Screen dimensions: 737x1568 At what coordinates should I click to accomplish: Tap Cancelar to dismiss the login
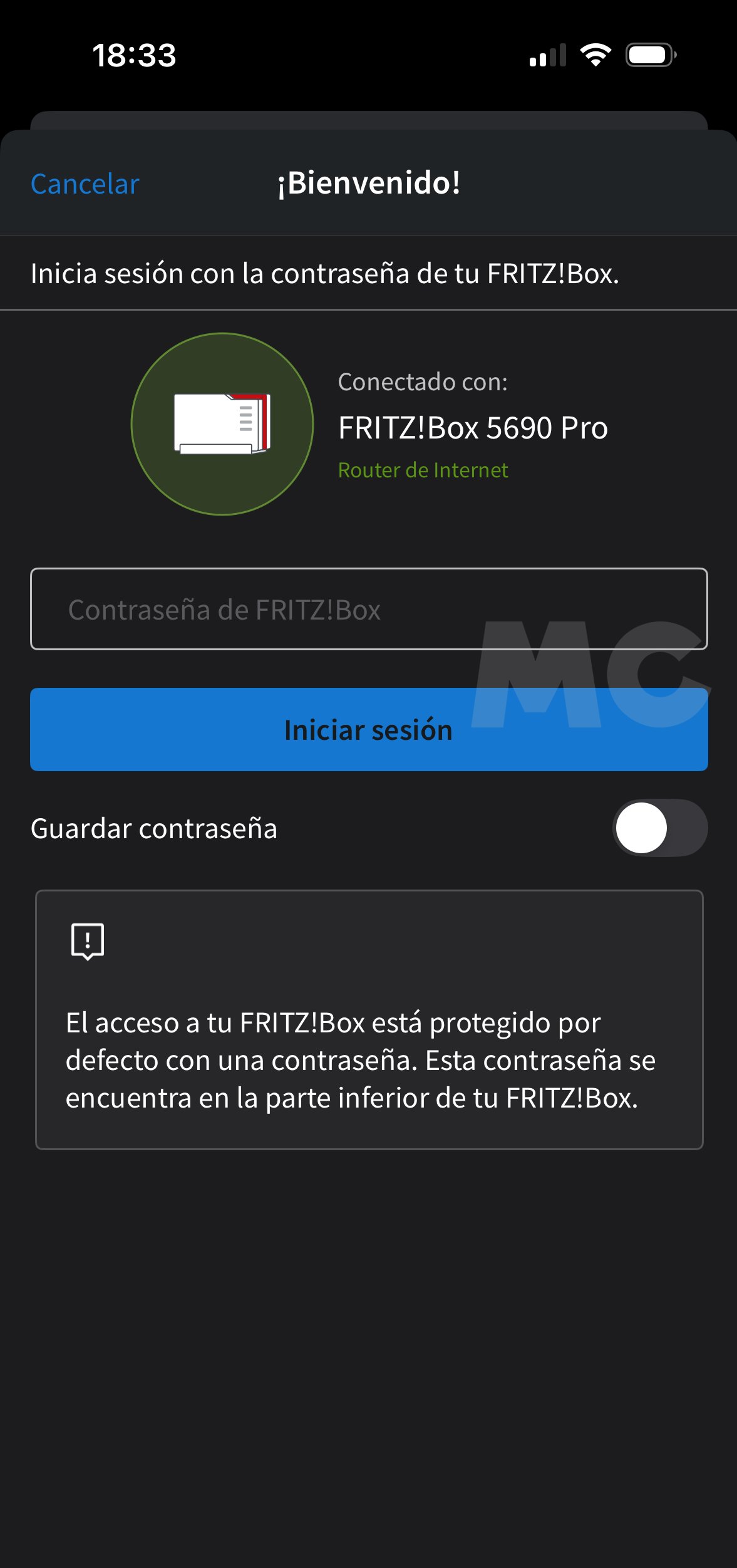click(85, 184)
